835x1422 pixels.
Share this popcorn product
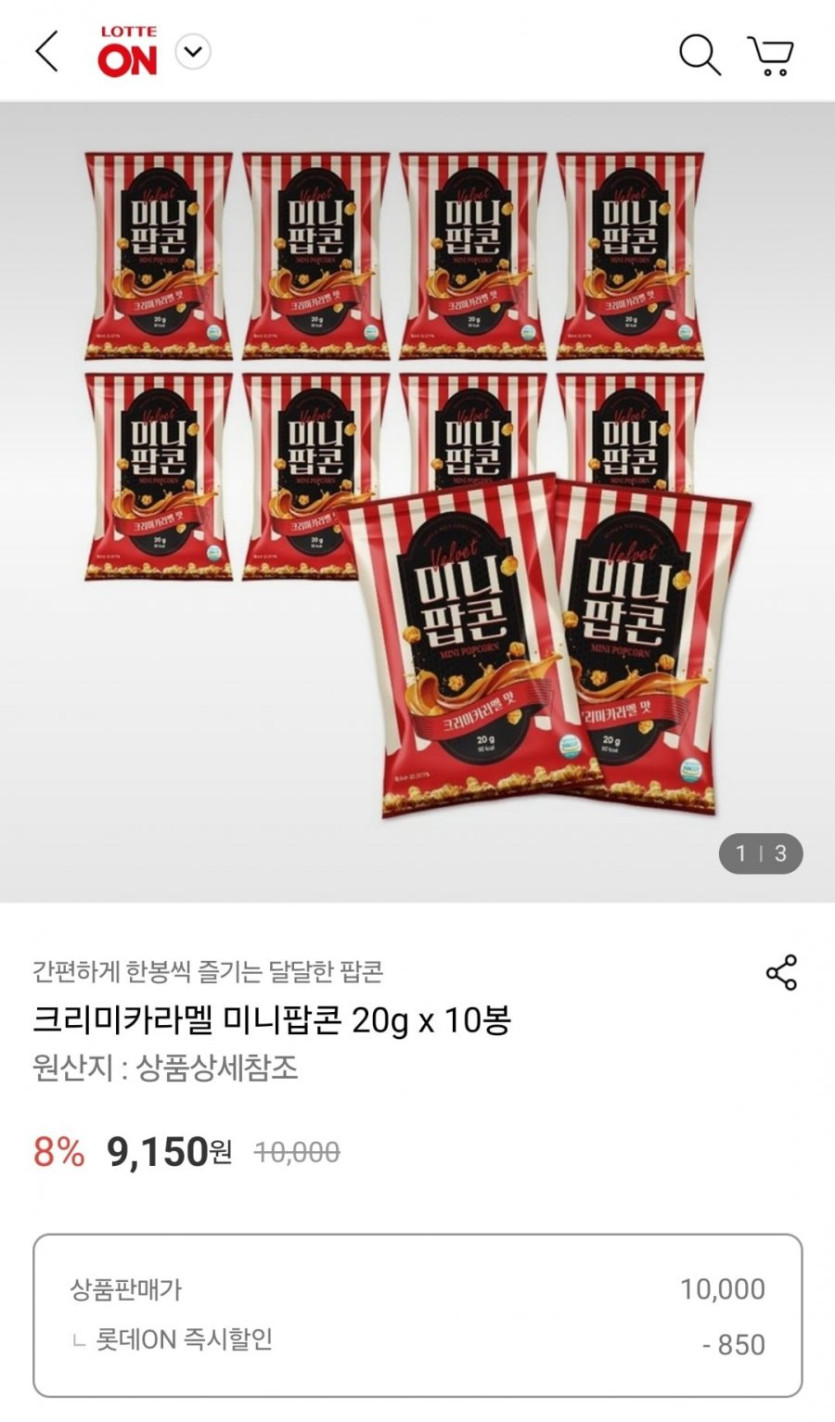tap(781, 972)
